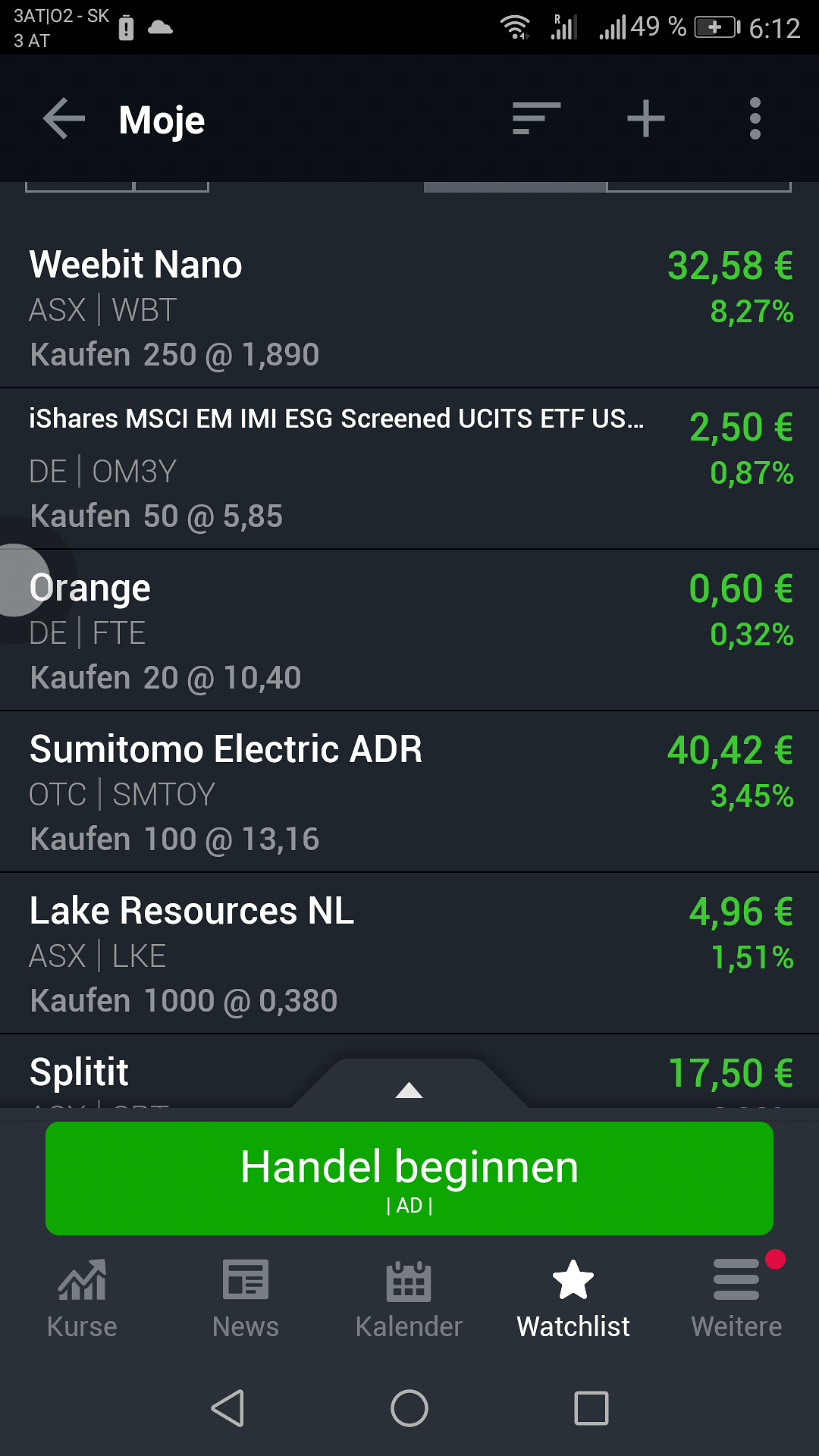
Task: Open the Orange holding
Action: (409, 630)
